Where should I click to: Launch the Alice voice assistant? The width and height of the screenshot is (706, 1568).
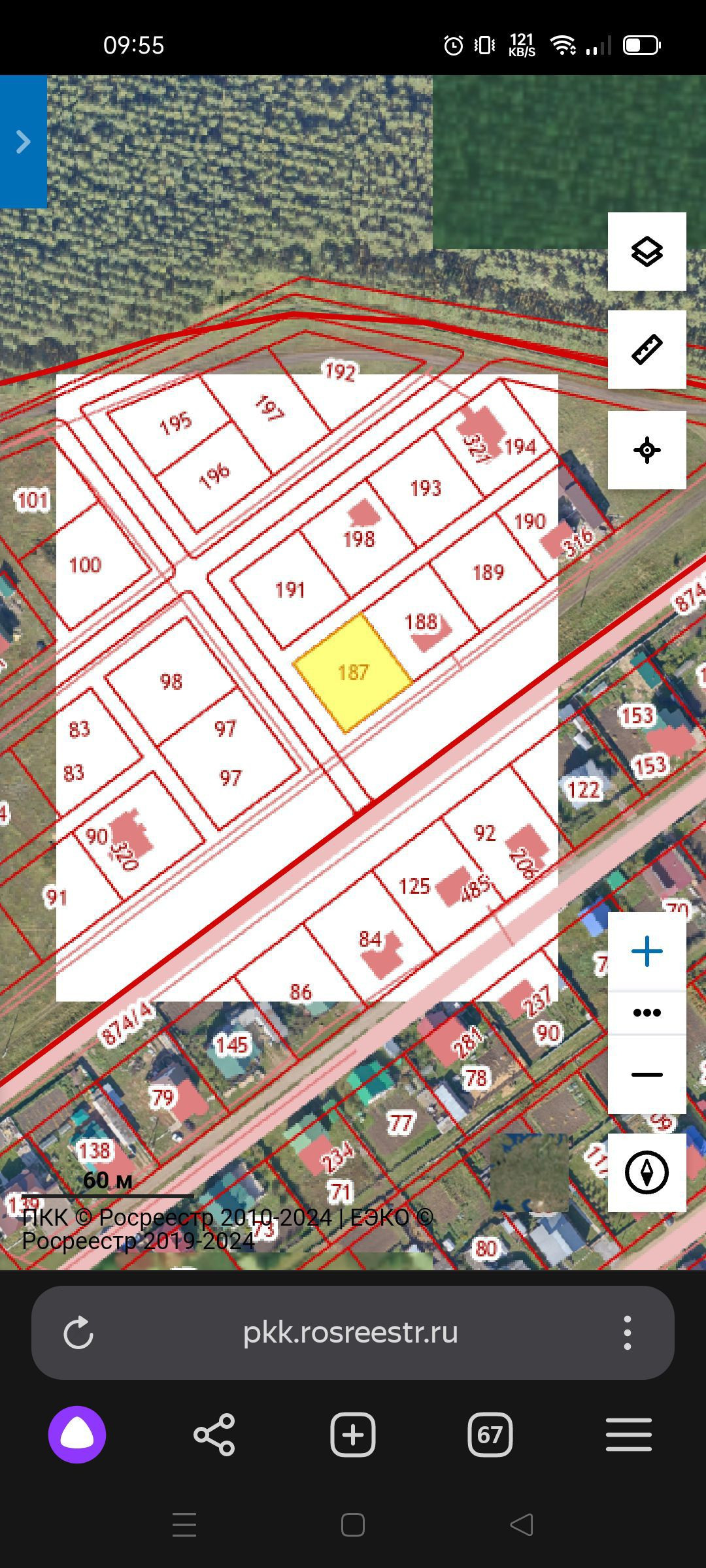click(x=77, y=1435)
